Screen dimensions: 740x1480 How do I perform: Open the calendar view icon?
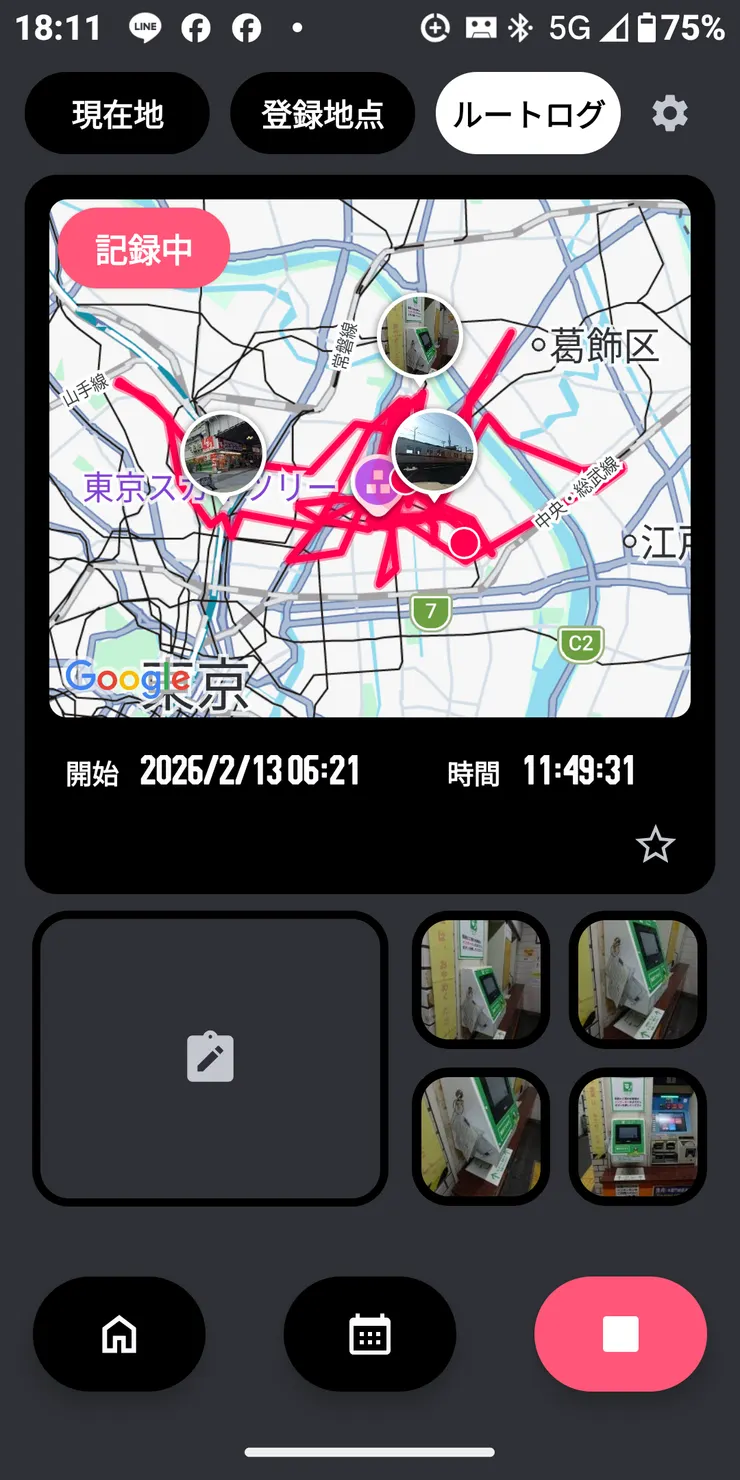370,1334
